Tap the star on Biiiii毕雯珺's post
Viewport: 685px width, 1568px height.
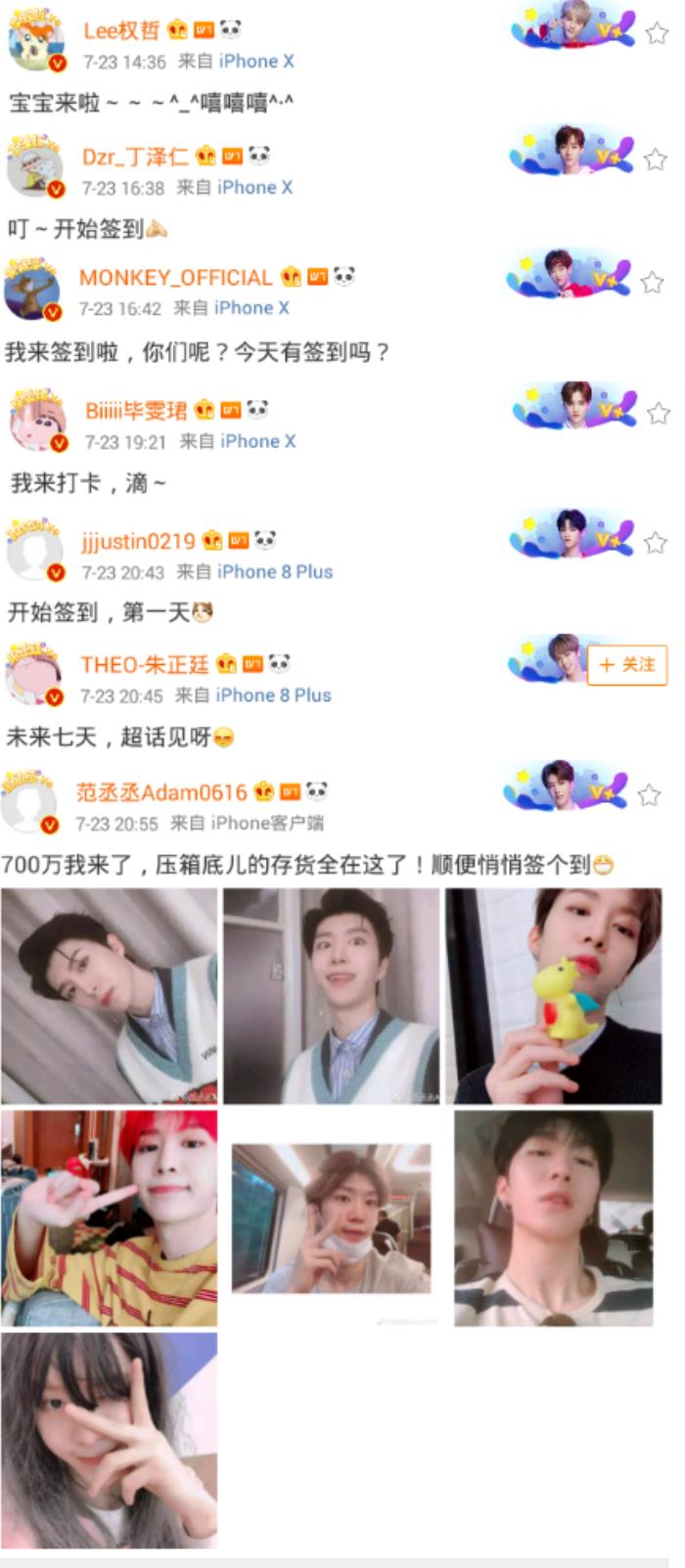point(658,414)
